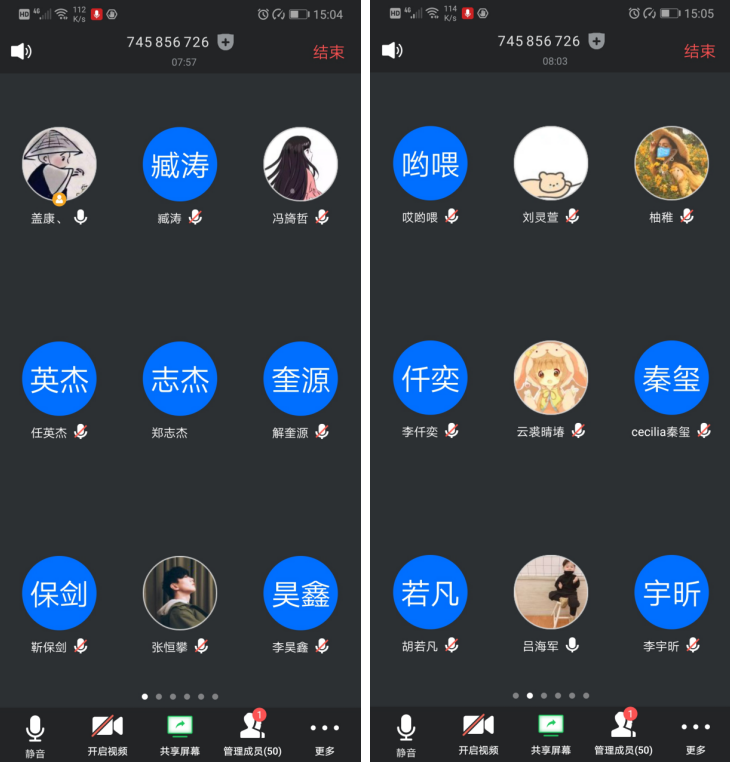Open 解奎源's participant tile
This screenshot has width=730, height=762.
300,379
